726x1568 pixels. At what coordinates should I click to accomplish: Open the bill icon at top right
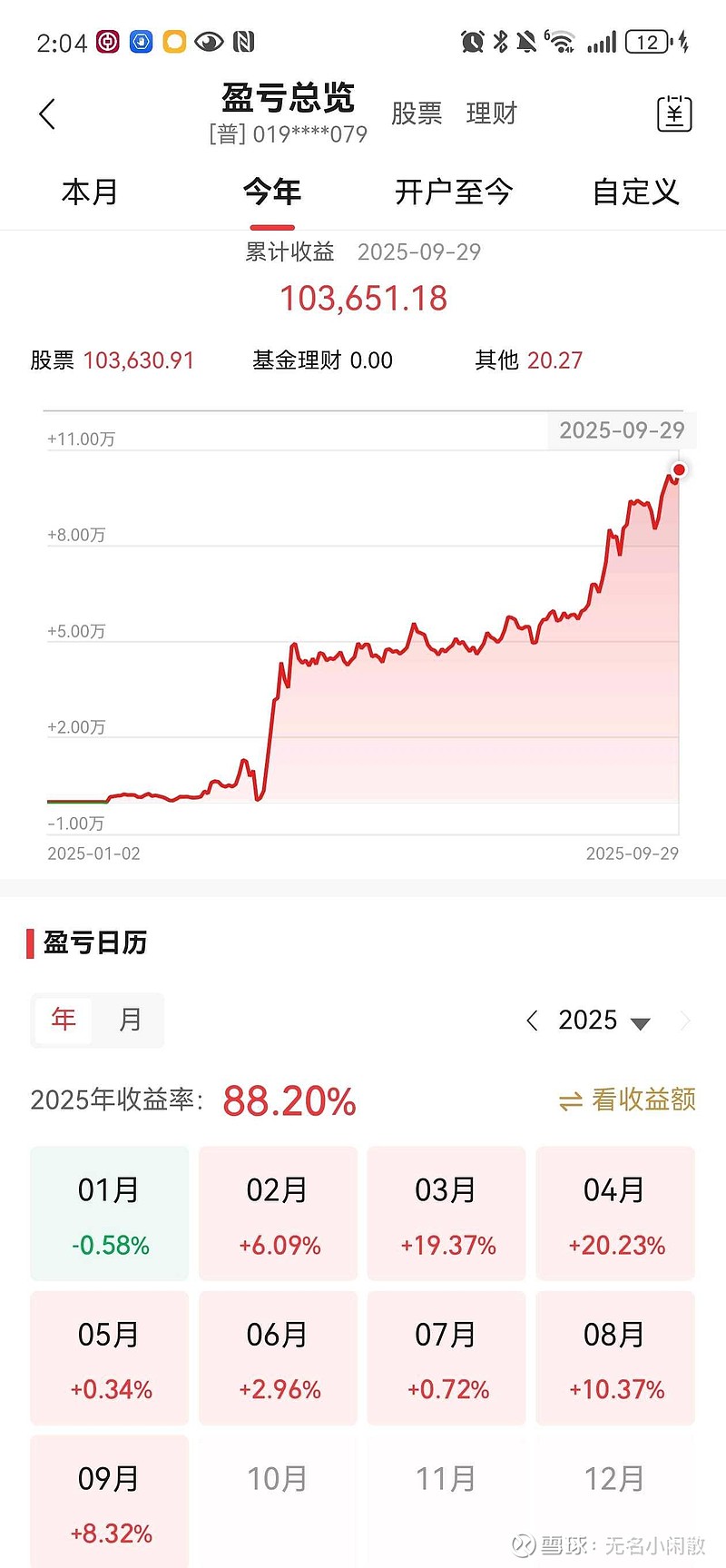tap(673, 114)
